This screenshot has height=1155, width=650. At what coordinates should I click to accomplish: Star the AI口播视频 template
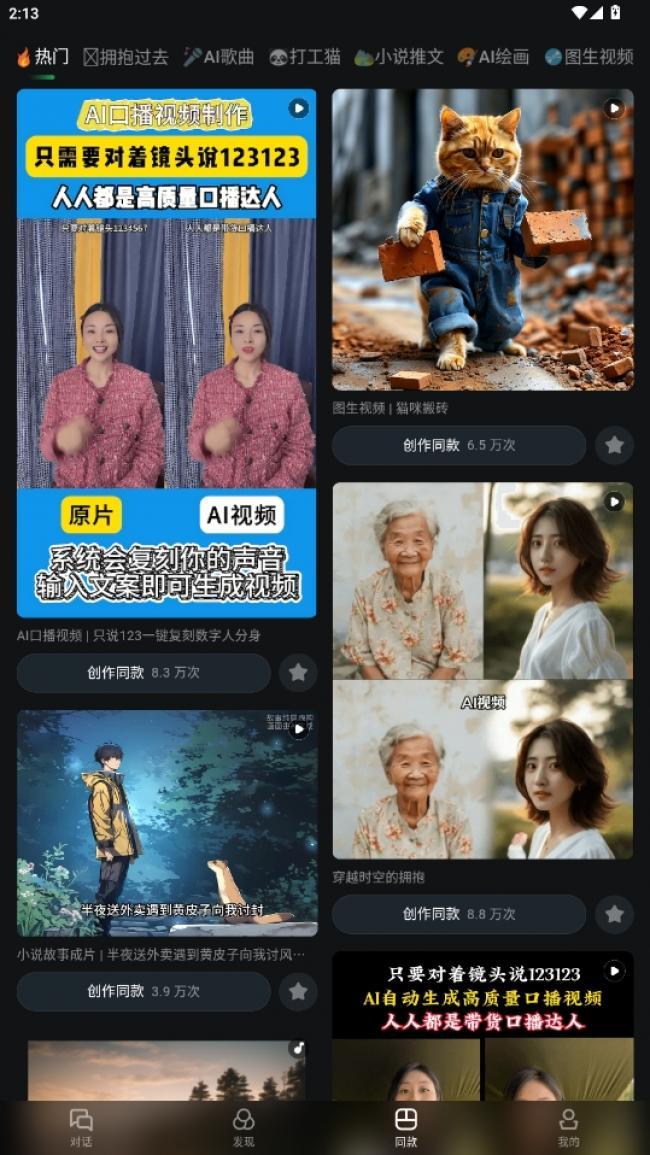(x=298, y=673)
